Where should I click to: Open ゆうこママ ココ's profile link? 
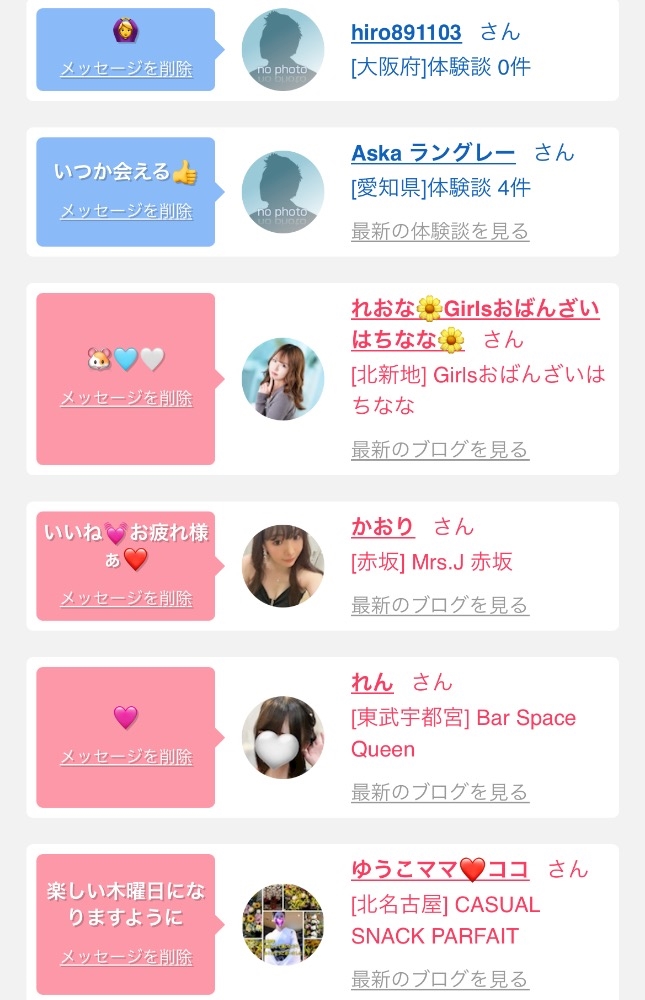(x=440, y=869)
